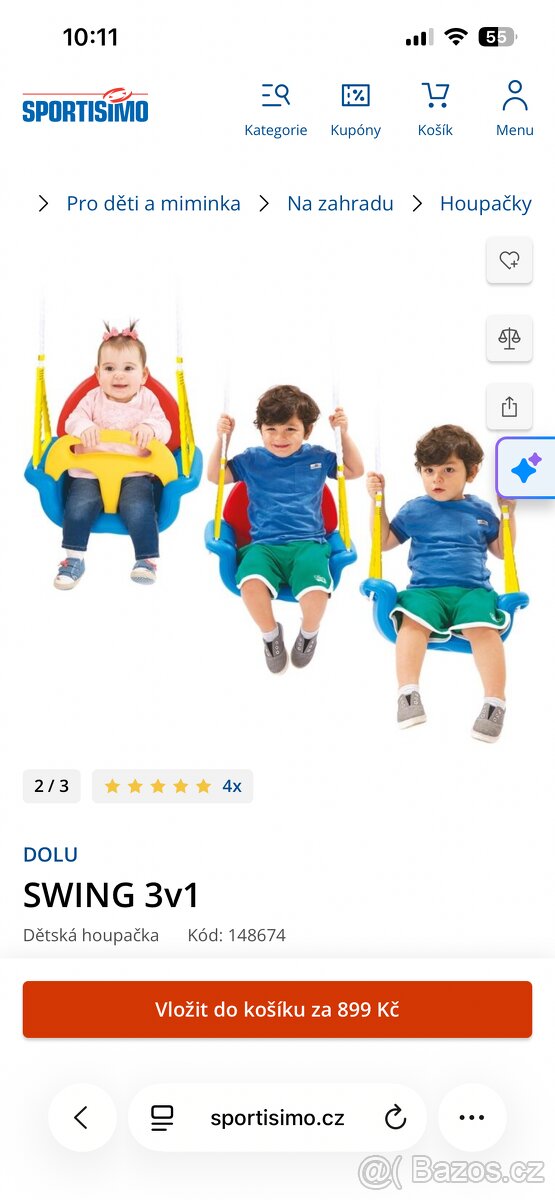Compare product using the scales icon
The image size is (555, 1200).
[509, 338]
